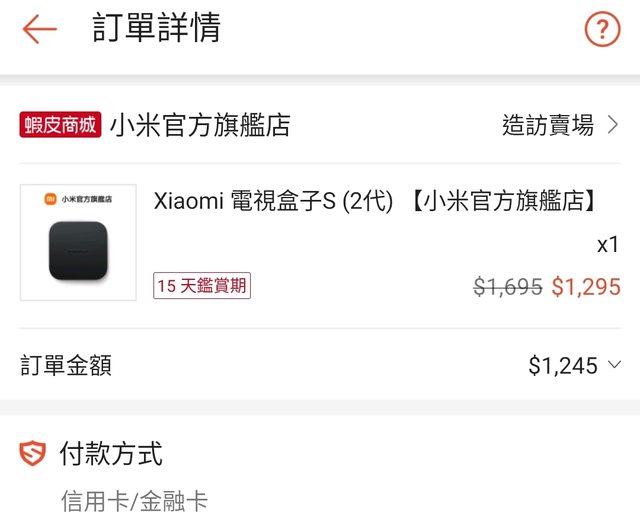Image resolution: width=640 pixels, height=513 pixels.
Task: Expand the 訂單金額 breakdown
Action: [614, 365]
